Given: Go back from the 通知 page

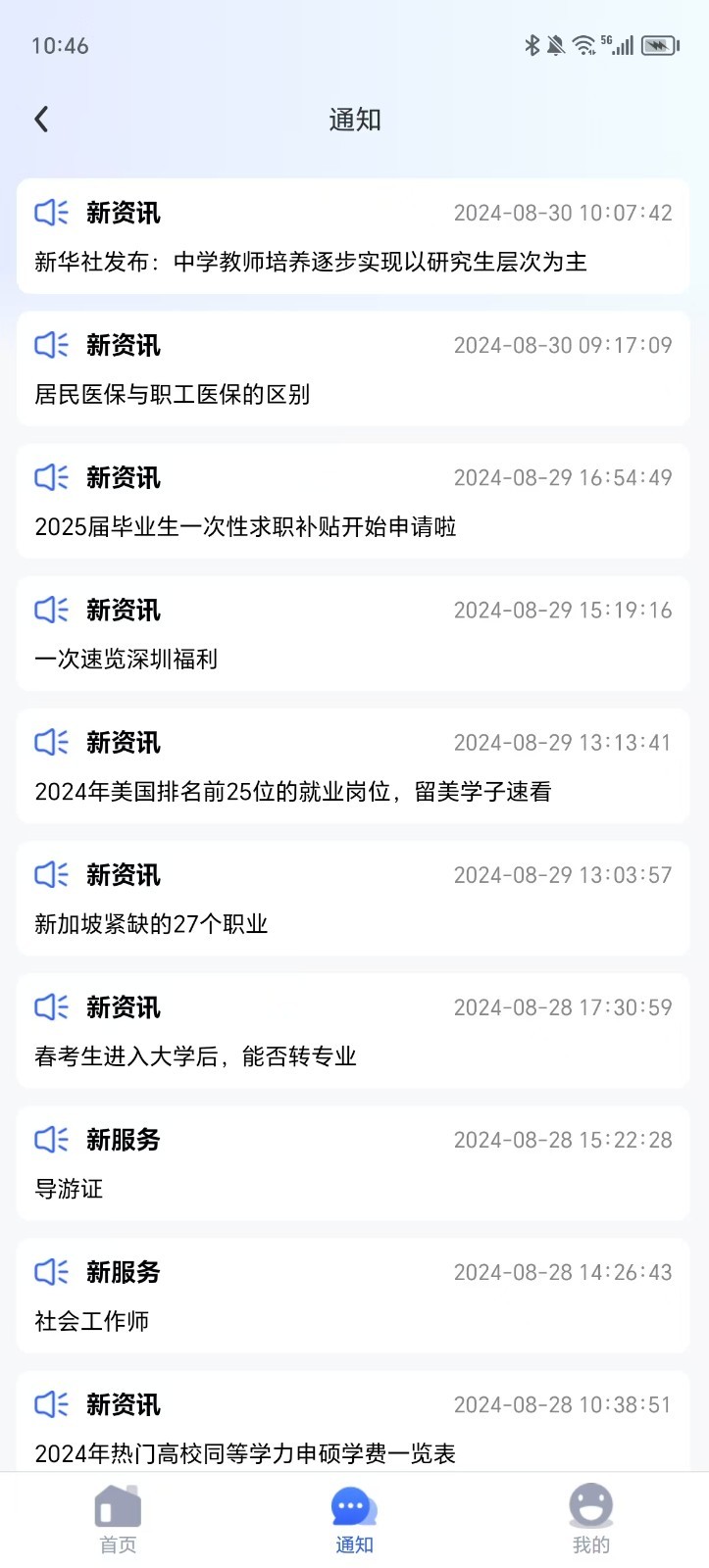Looking at the screenshot, I should click(41, 120).
